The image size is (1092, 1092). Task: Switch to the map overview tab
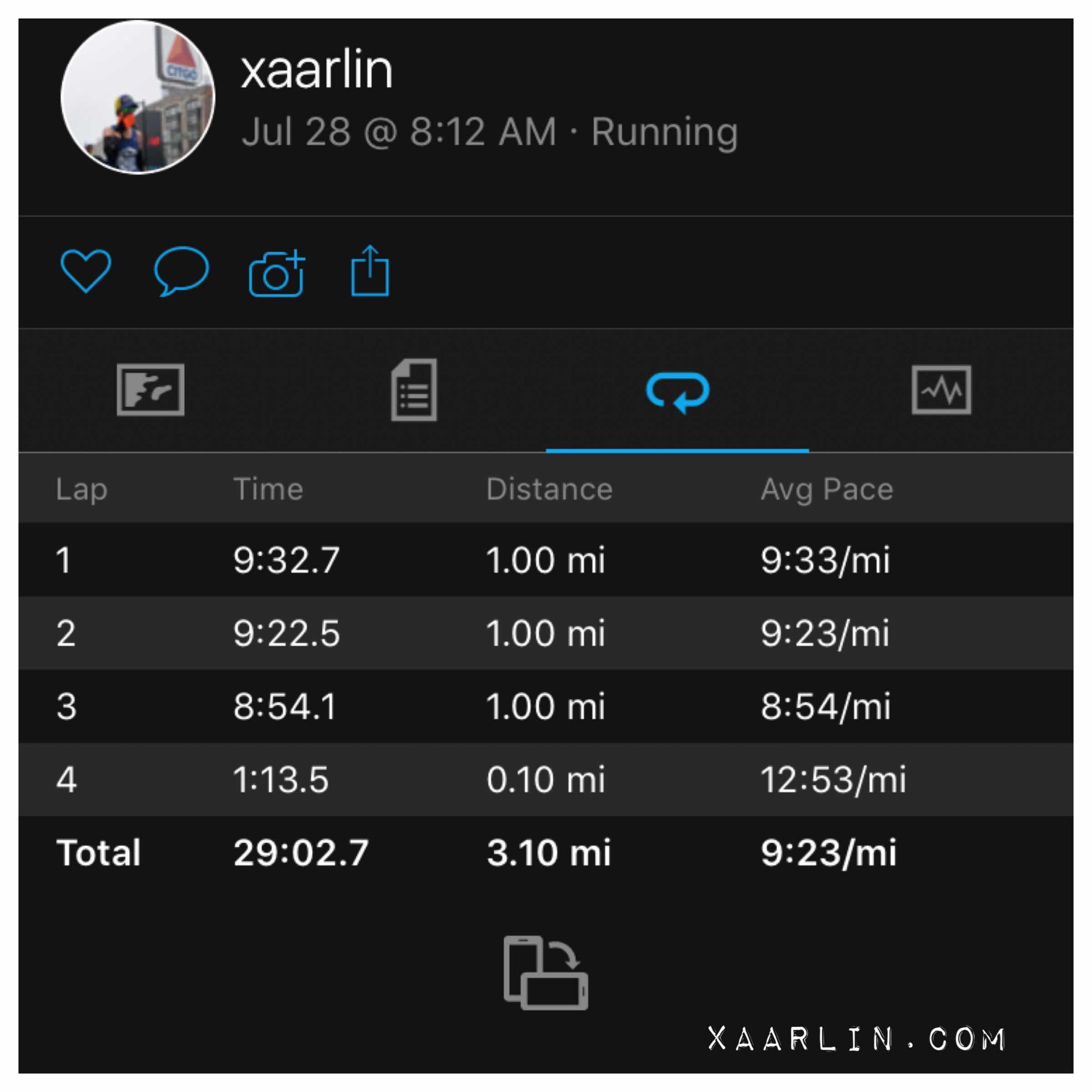[150, 390]
